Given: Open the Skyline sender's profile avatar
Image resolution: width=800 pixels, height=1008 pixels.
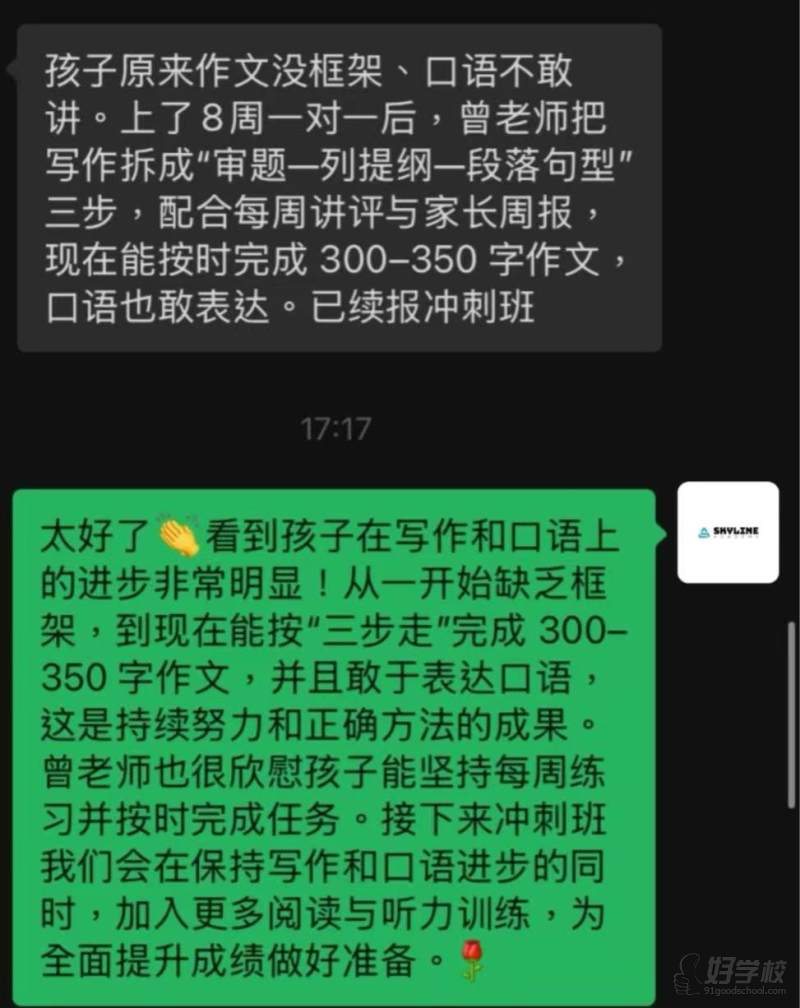Looking at the screenshot, I should pos(727,532).
